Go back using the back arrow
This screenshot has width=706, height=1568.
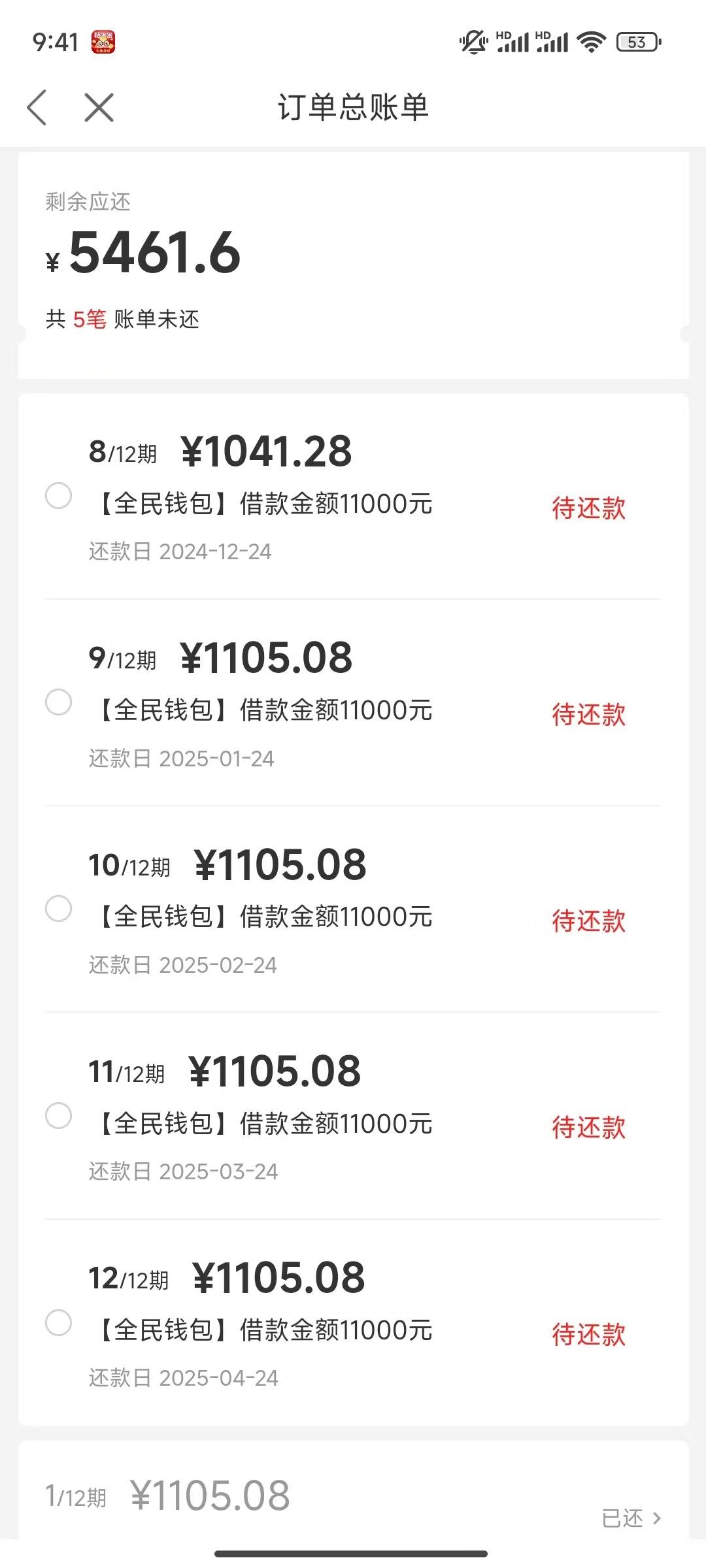click(37, 107)
